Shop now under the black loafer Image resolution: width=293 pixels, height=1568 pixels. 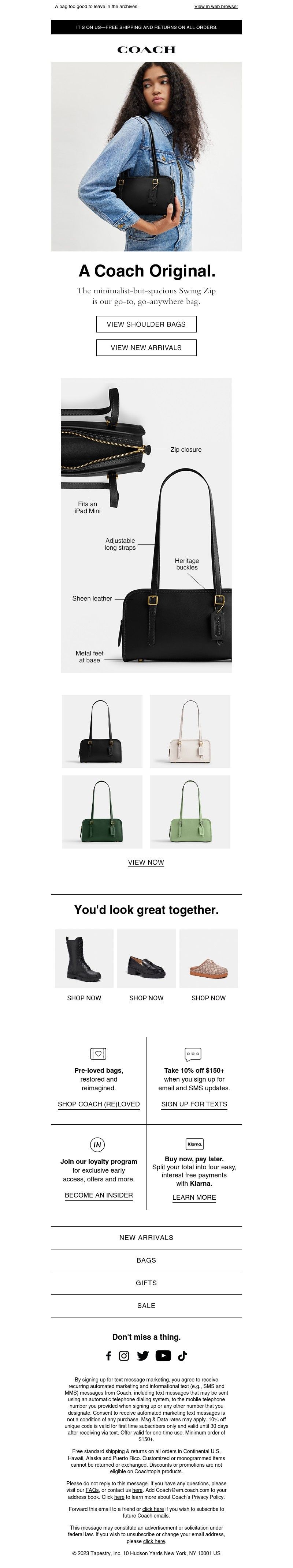pos(146,998)
